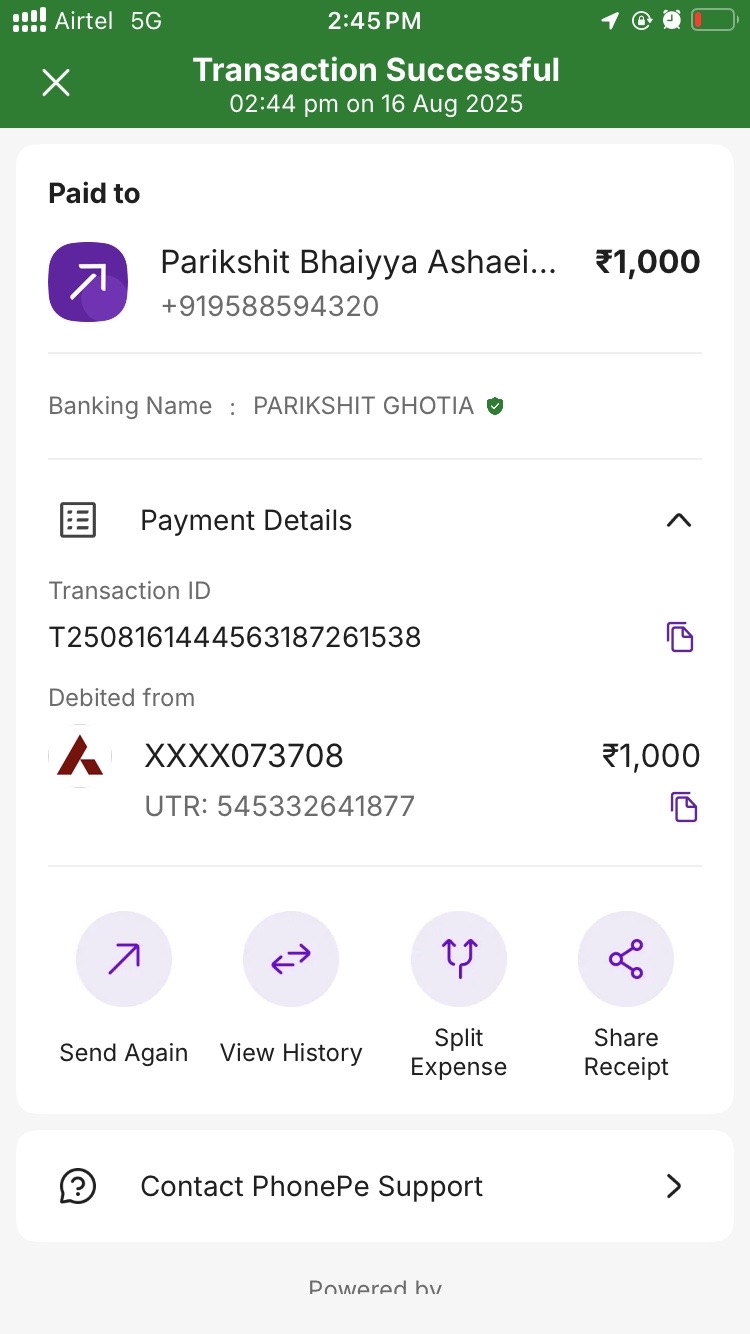The height and width of the screenshot is (1334, 750).
Task: Copy the Transaction ID
Action: [x=680, y=637]
